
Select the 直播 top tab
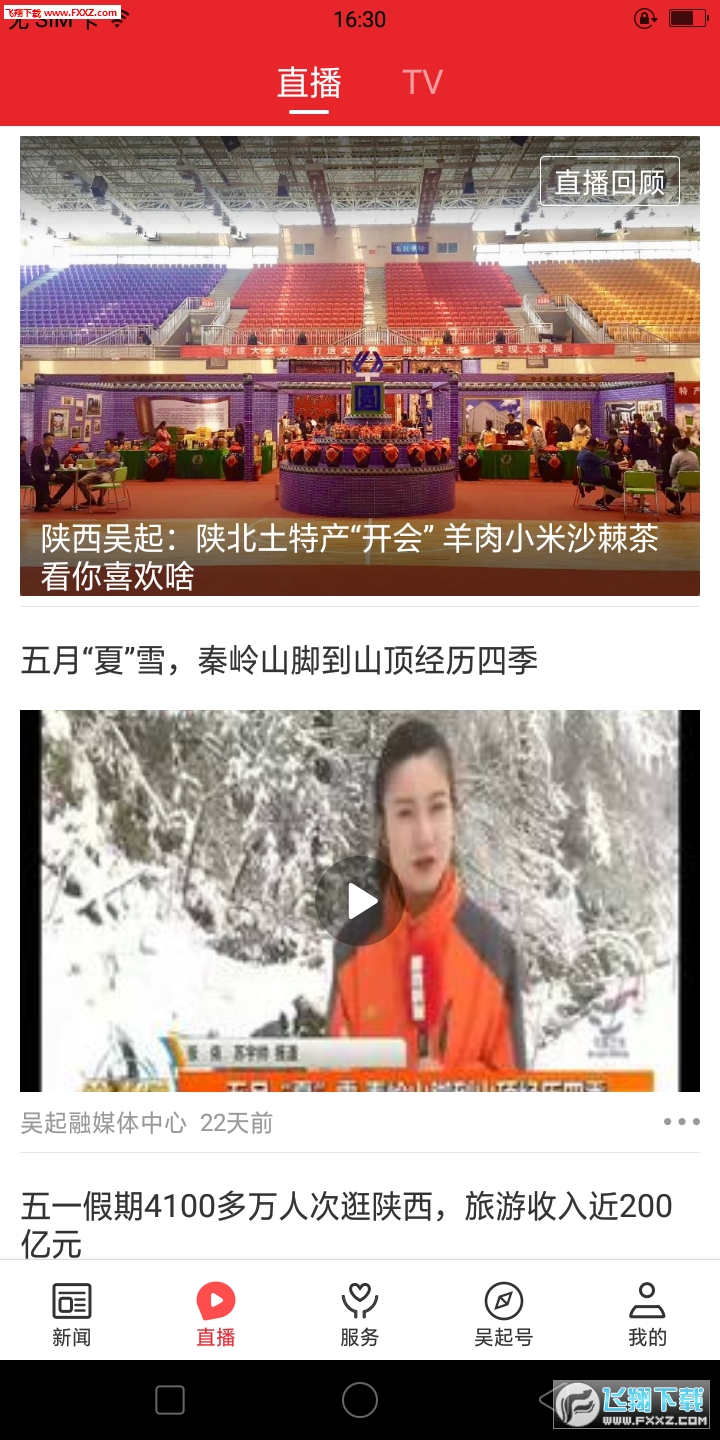[x=309, y=82]
